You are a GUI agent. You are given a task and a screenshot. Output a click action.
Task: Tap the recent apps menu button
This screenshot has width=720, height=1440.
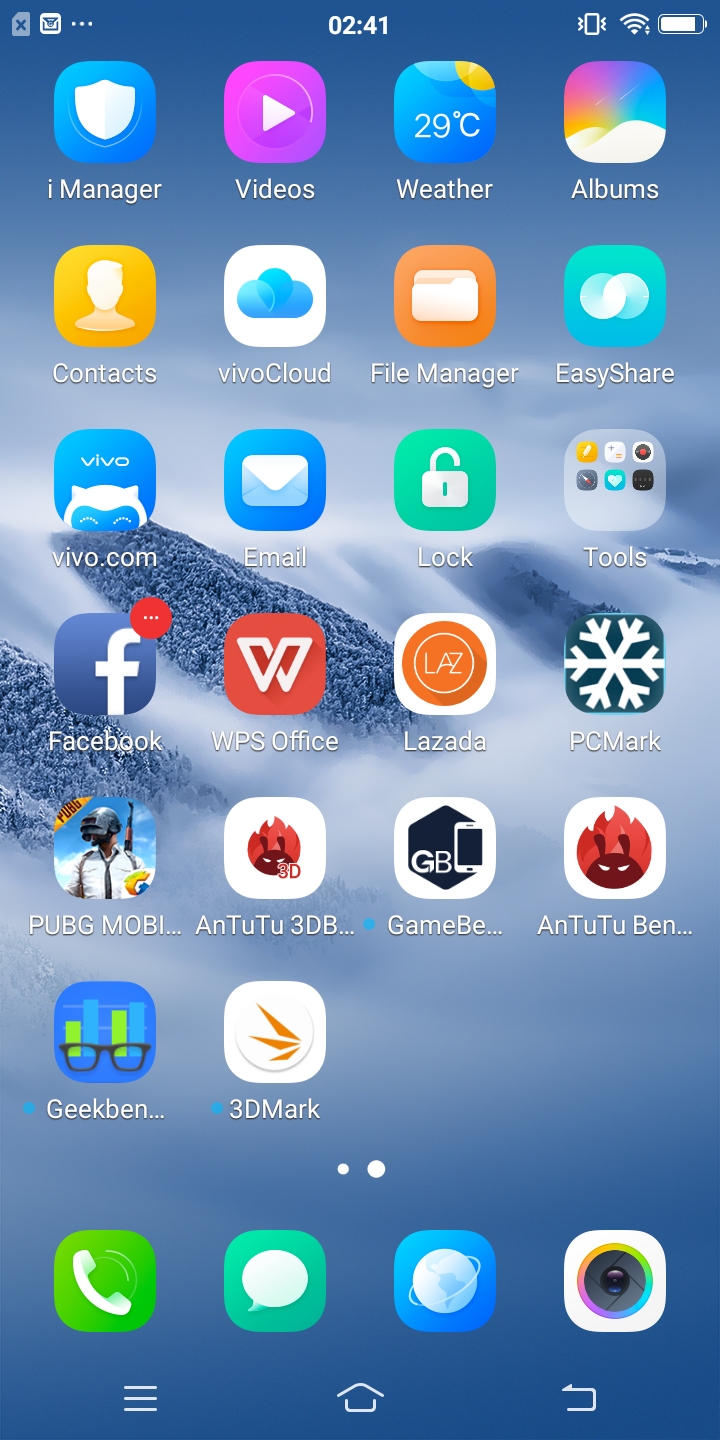click(x=140, y=1398)
